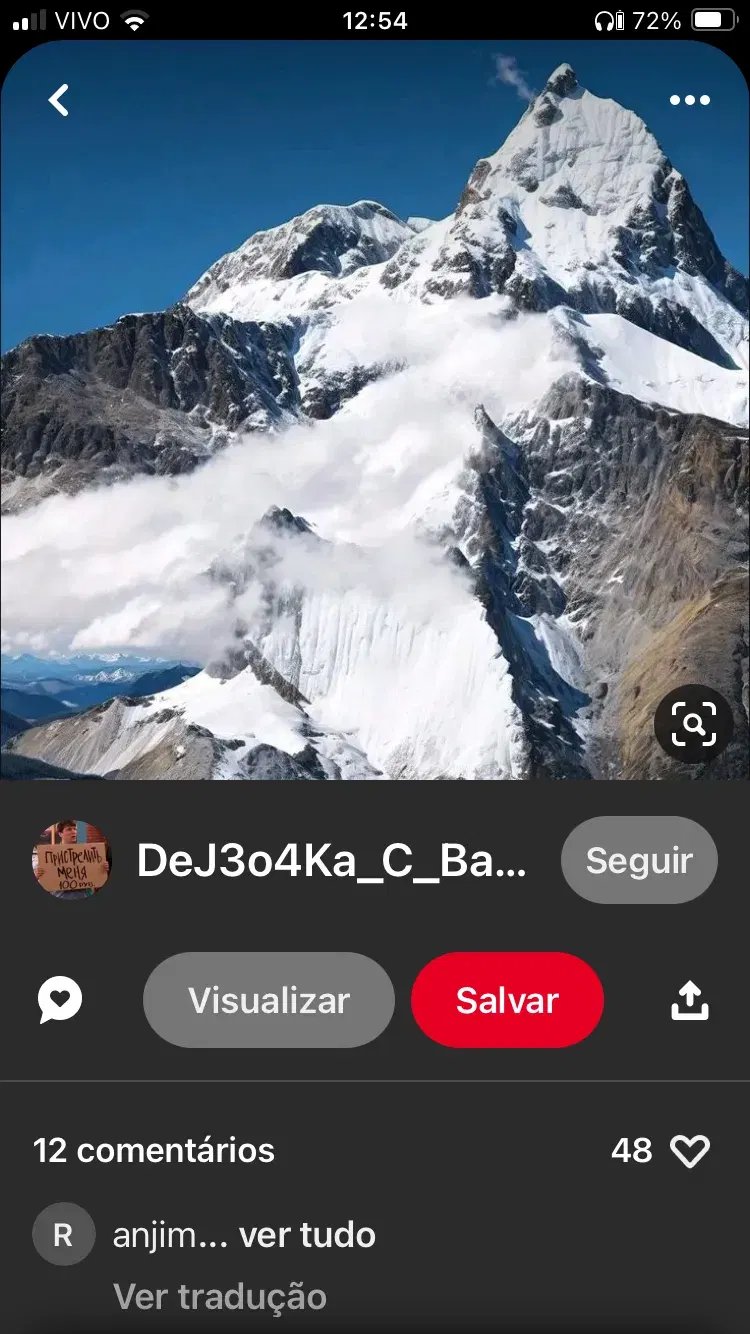The image size is (750, 1334).
Task: Tap Ver tradução to translate the comment
Action: pyautogui.click(x=220, y=1296)
